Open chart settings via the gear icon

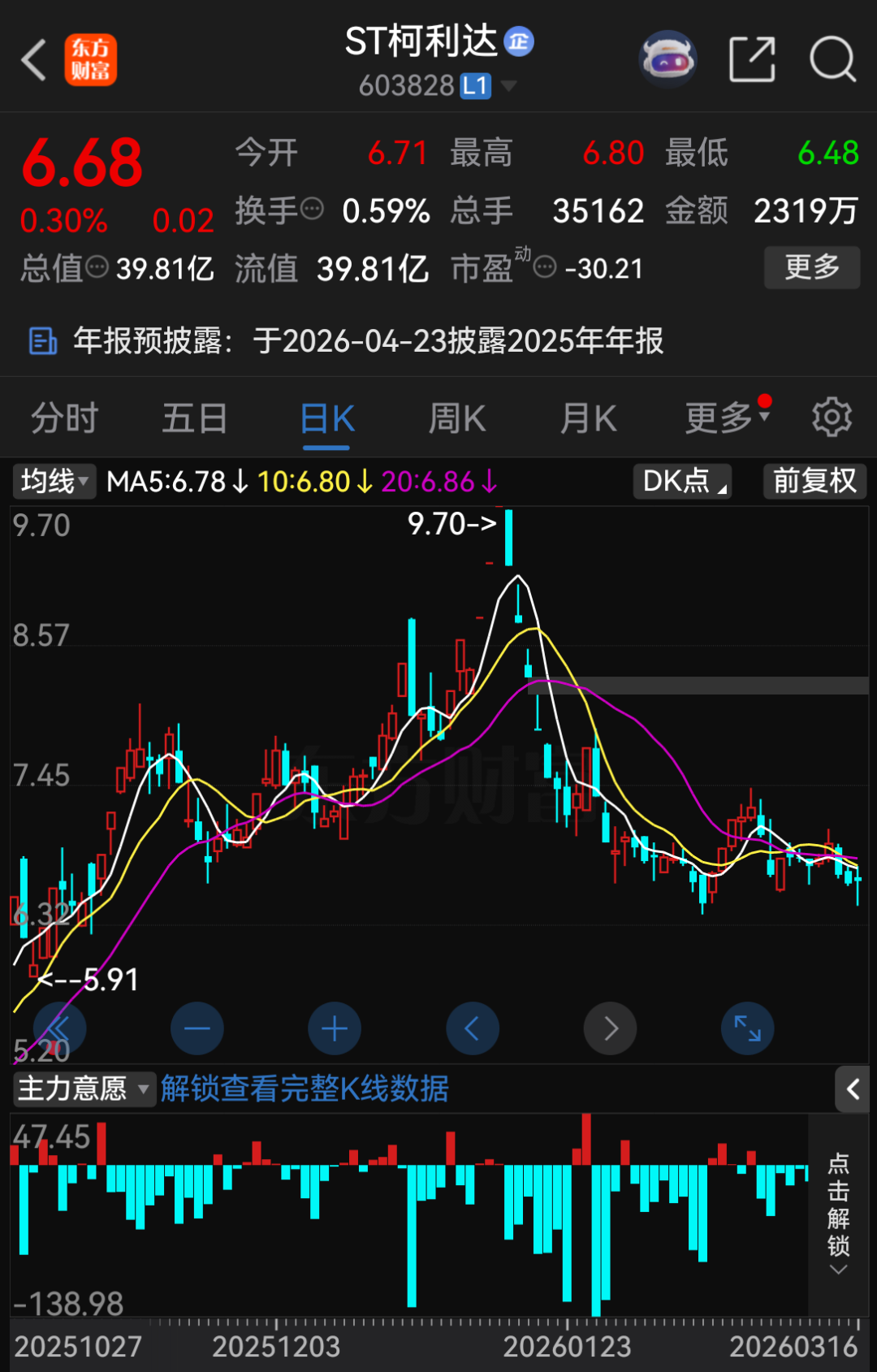pos(832,417)
